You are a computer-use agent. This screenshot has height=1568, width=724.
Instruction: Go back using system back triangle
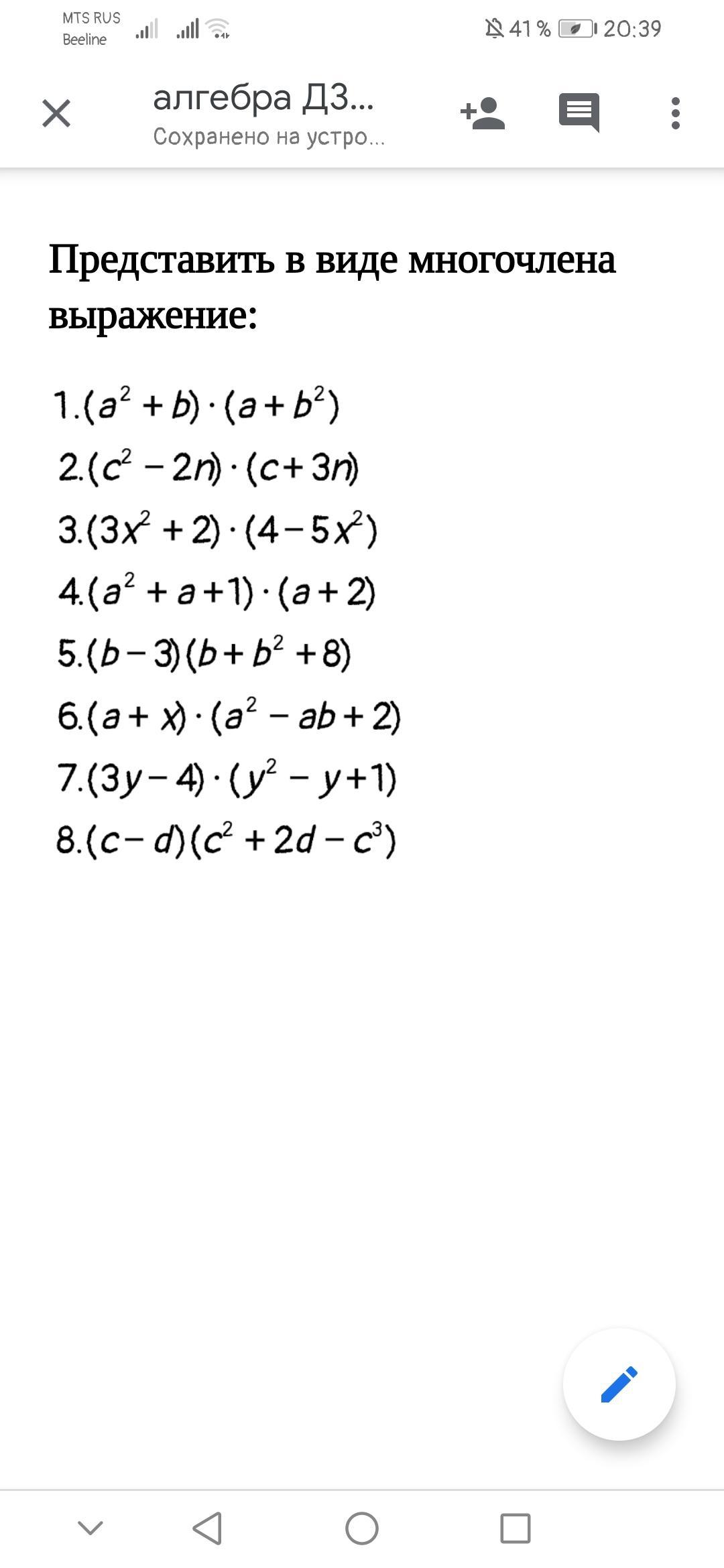click(x=208, y=1528)
